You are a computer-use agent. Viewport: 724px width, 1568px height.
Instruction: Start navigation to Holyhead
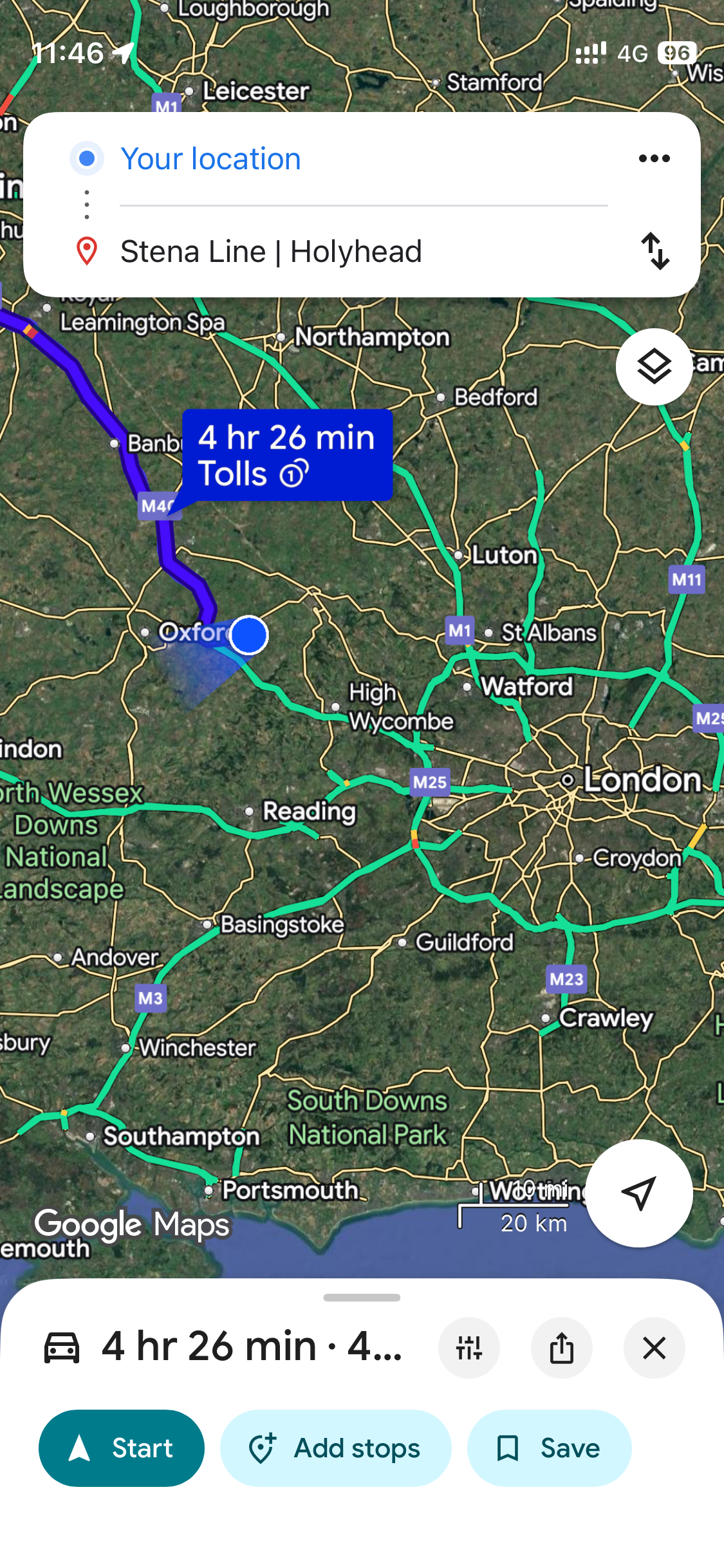(122, 1448)
